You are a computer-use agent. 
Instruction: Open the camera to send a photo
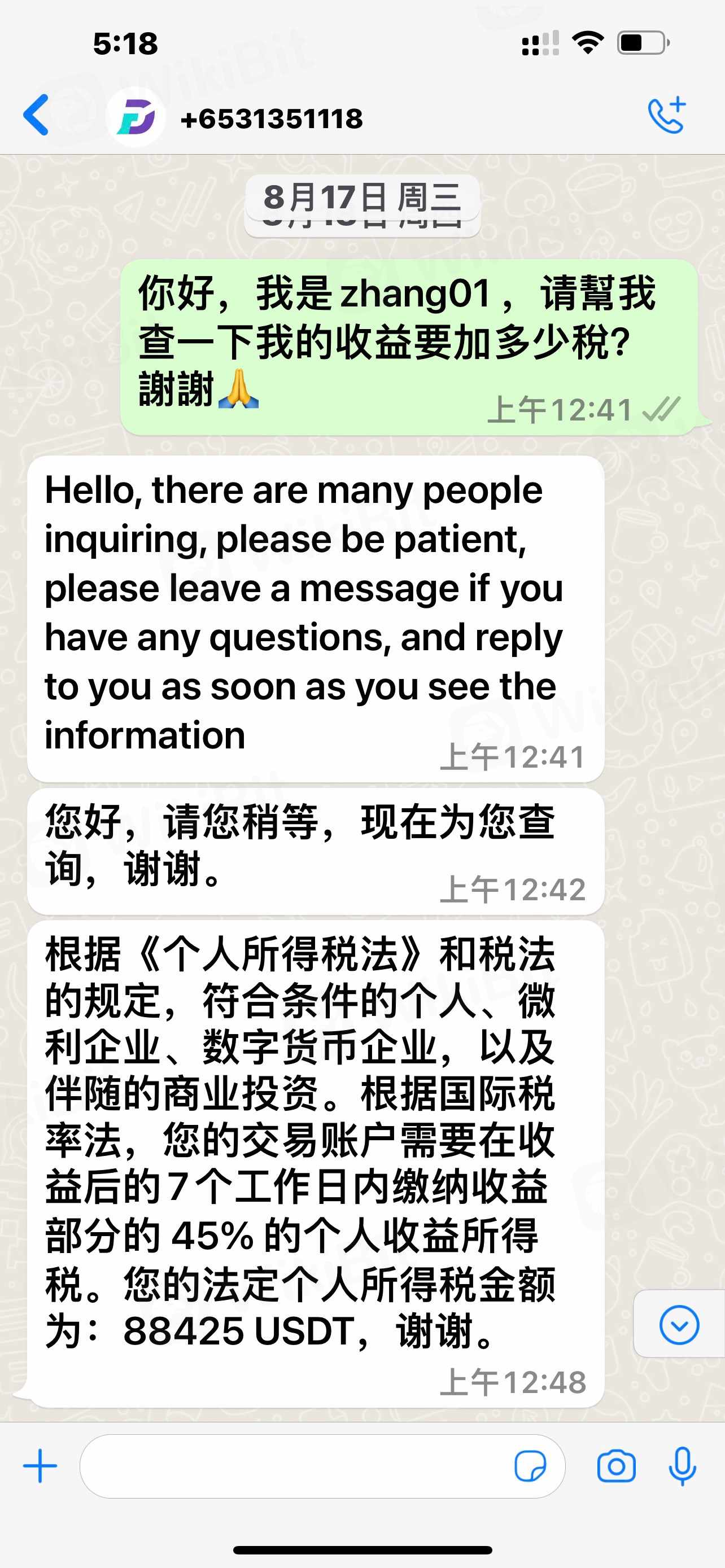(x=616, y=1466)
